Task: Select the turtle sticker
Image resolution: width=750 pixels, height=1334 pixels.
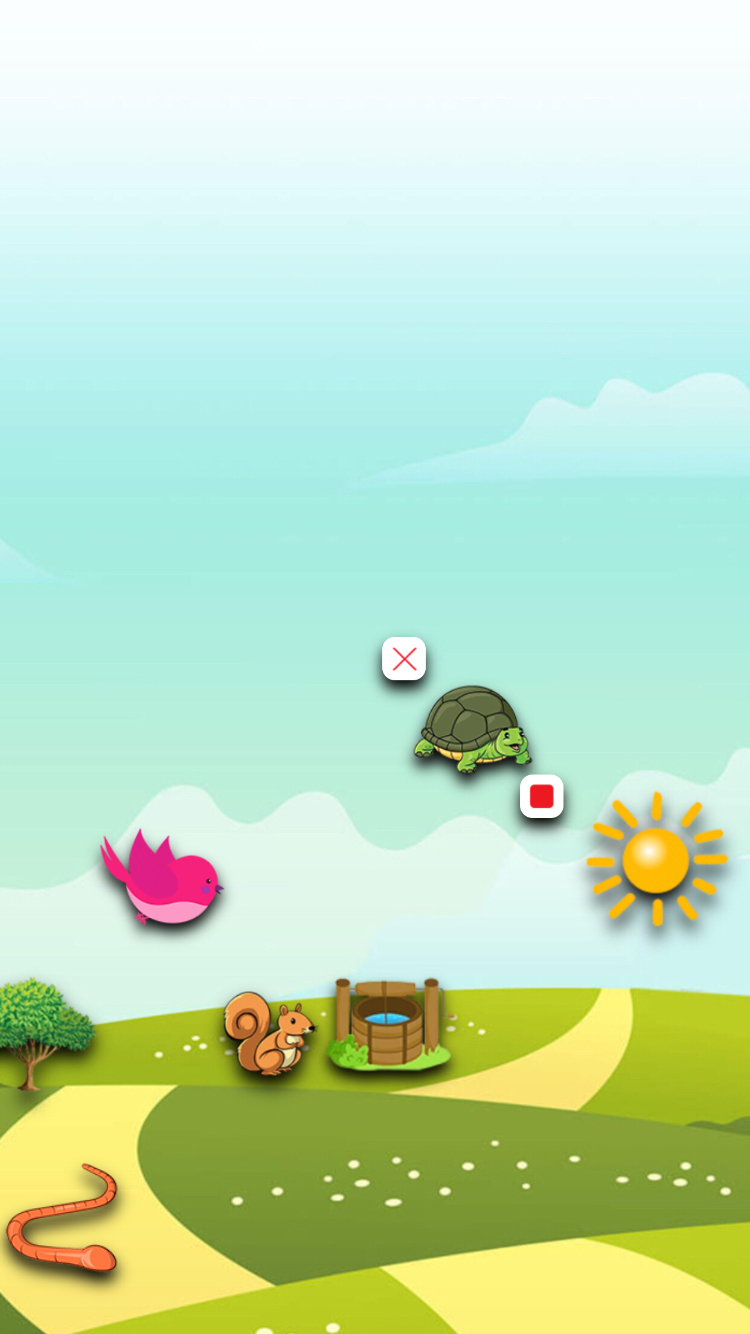Action: click(x=473, y=729)
